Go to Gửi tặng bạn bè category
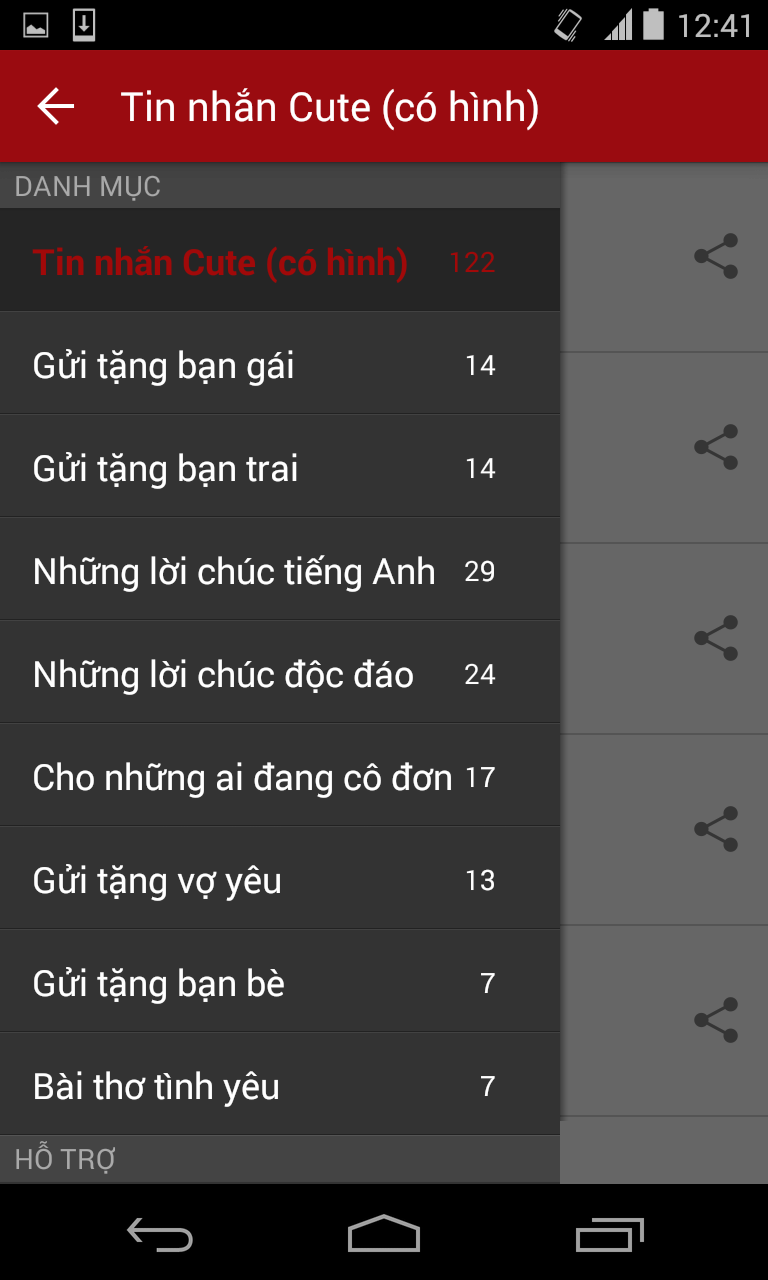The image size is (768, 1280). pos(280,982)
